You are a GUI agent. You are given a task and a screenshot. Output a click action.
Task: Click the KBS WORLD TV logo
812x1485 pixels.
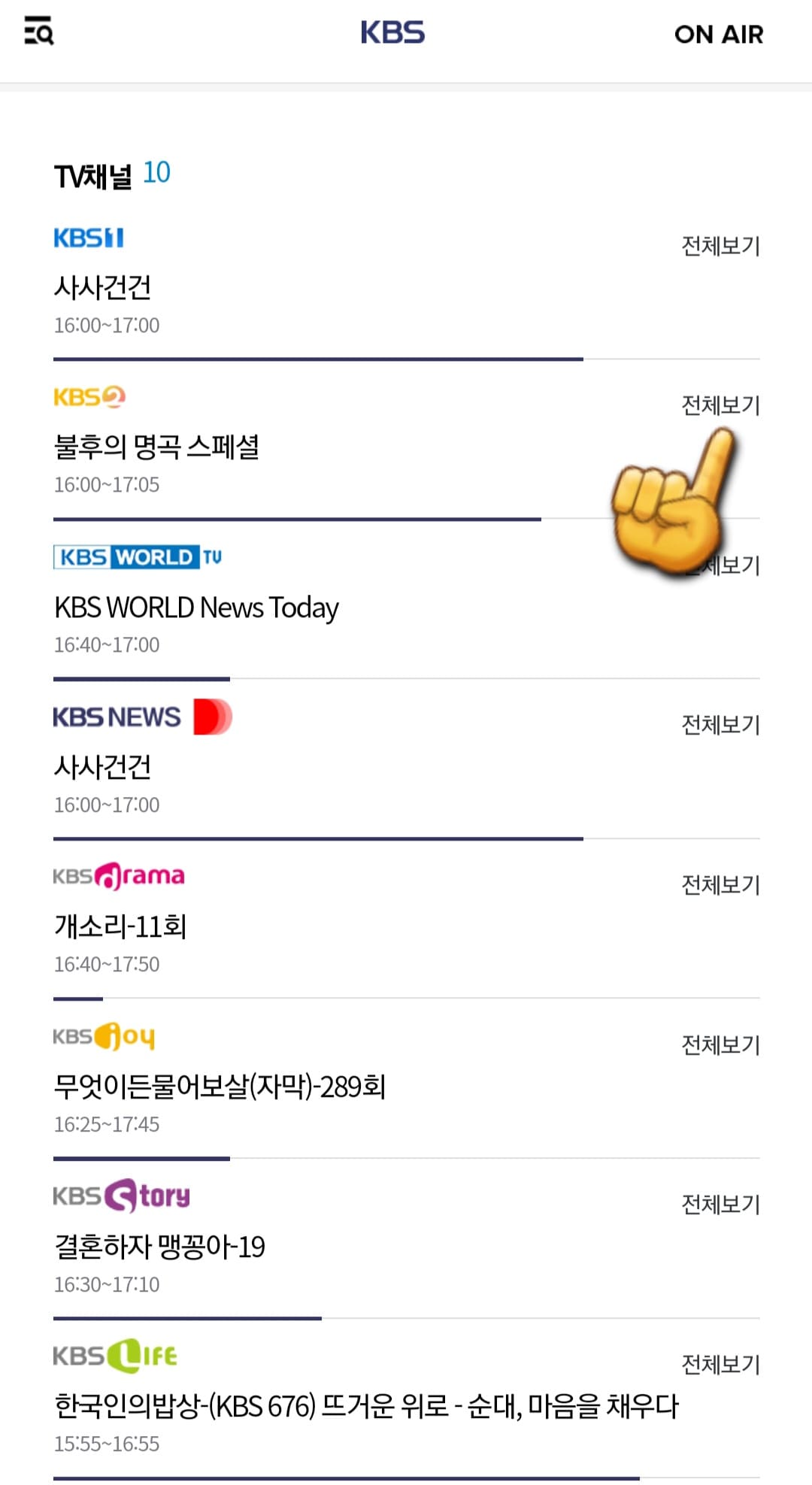[x=140, y=558]
